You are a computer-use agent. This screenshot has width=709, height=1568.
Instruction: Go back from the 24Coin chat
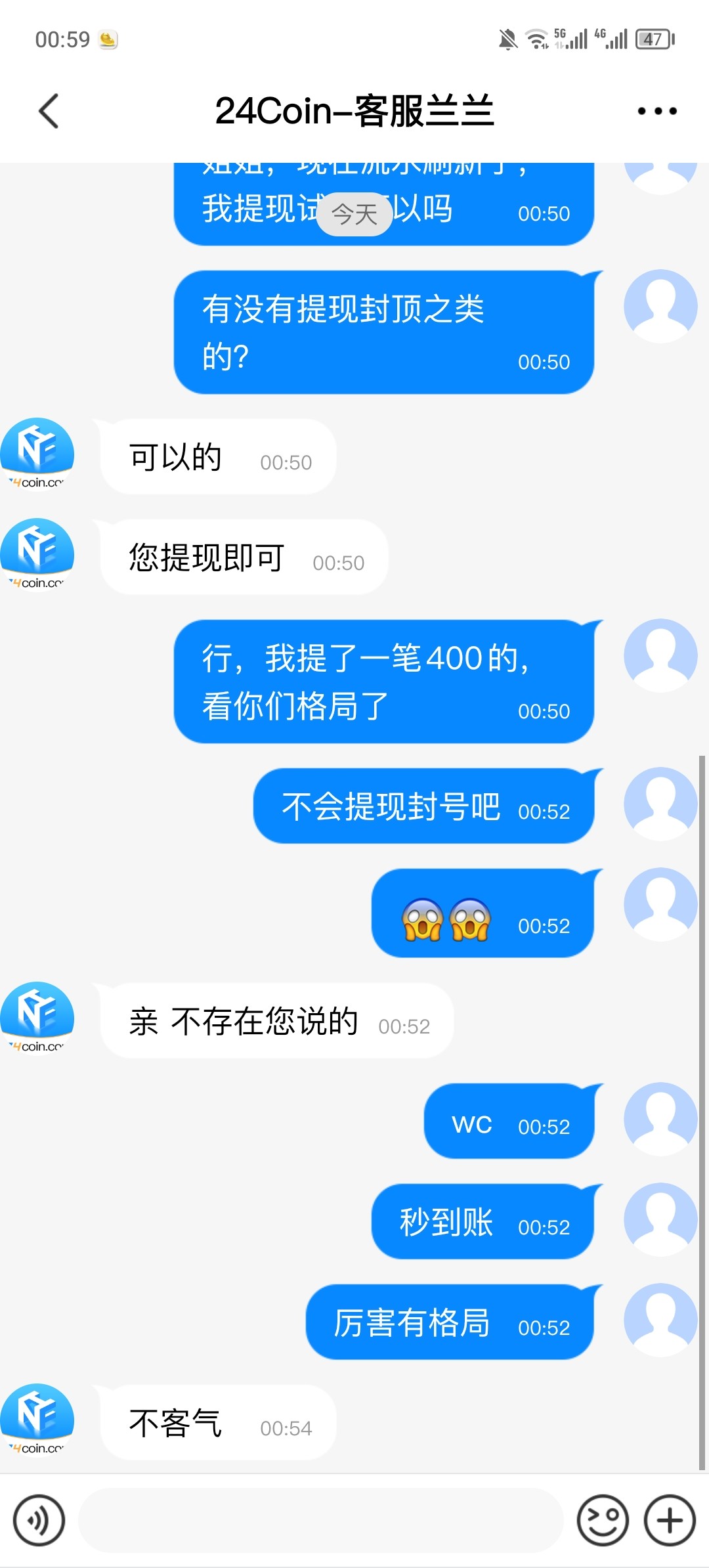pyautogui.click(x=49, y=110)
